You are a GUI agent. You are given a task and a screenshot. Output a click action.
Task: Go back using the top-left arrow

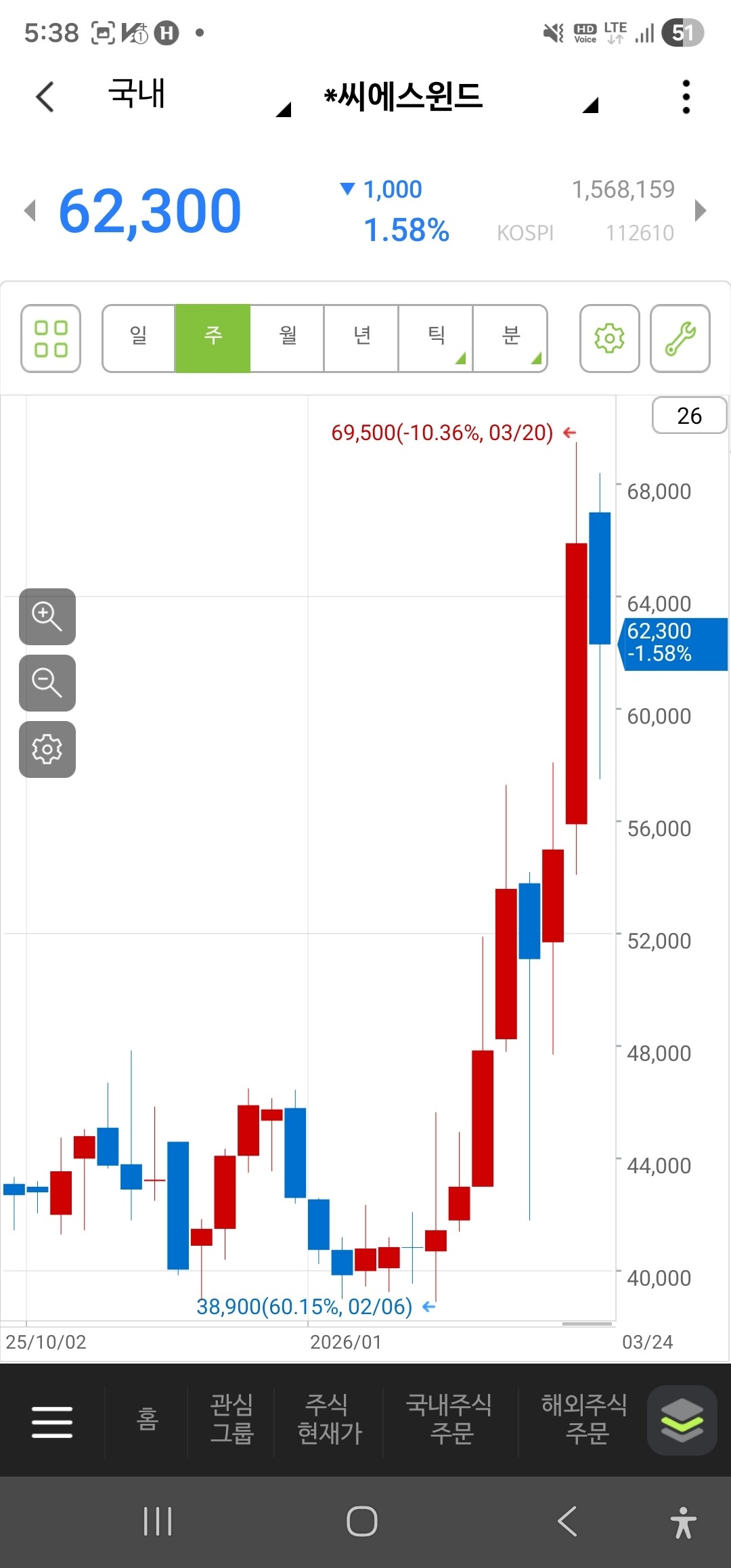pos(45,97)
